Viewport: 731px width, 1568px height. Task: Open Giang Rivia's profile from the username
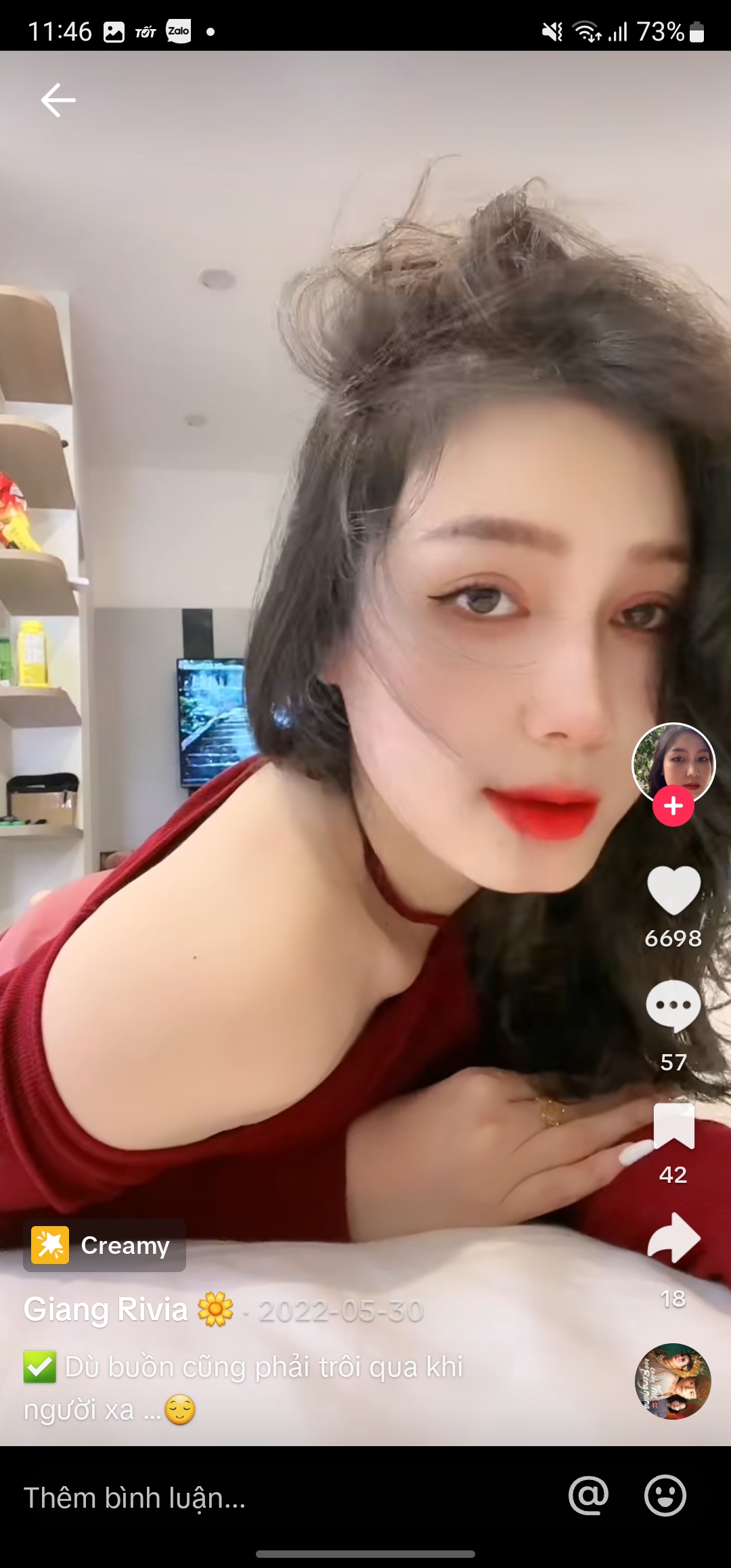[106, 1309]
